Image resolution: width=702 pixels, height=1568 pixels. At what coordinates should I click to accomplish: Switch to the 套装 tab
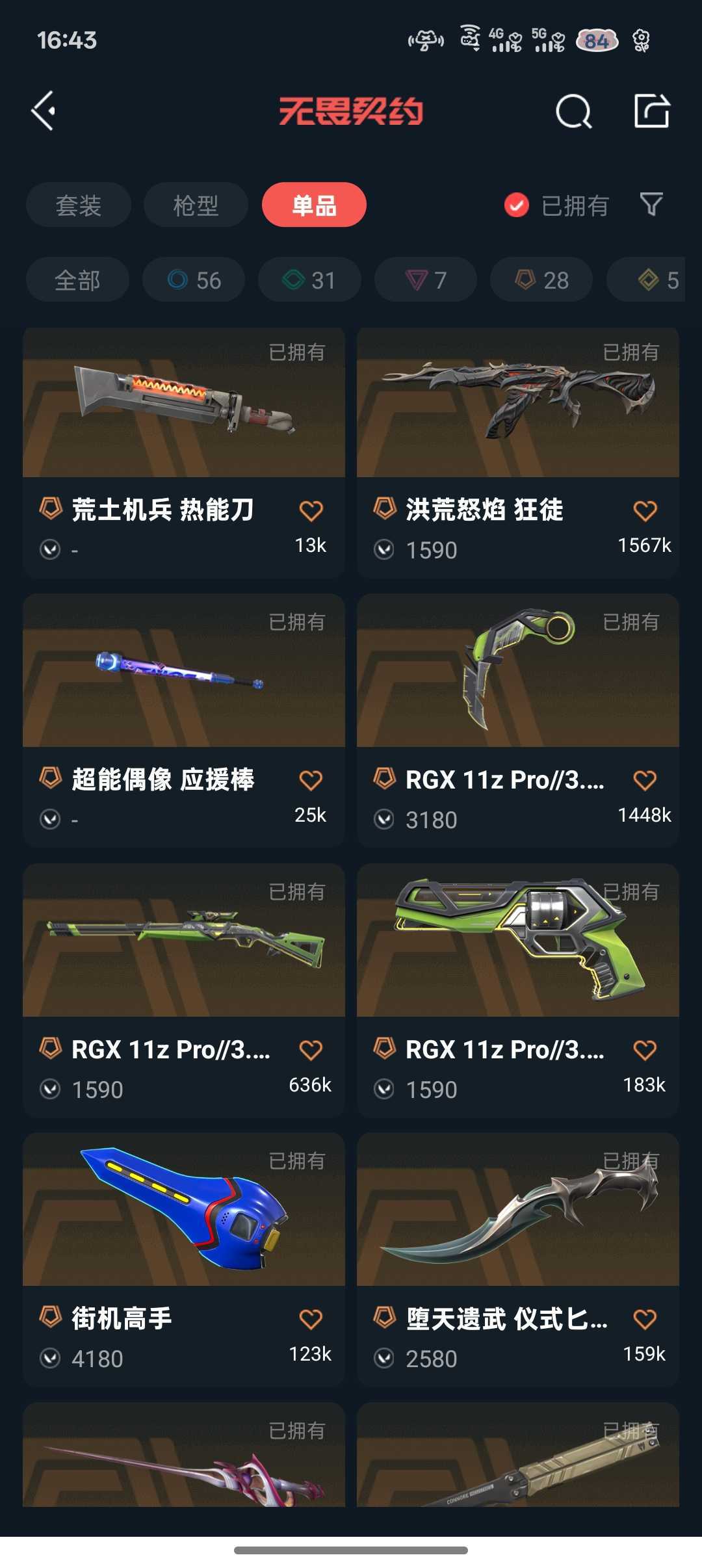78,205
